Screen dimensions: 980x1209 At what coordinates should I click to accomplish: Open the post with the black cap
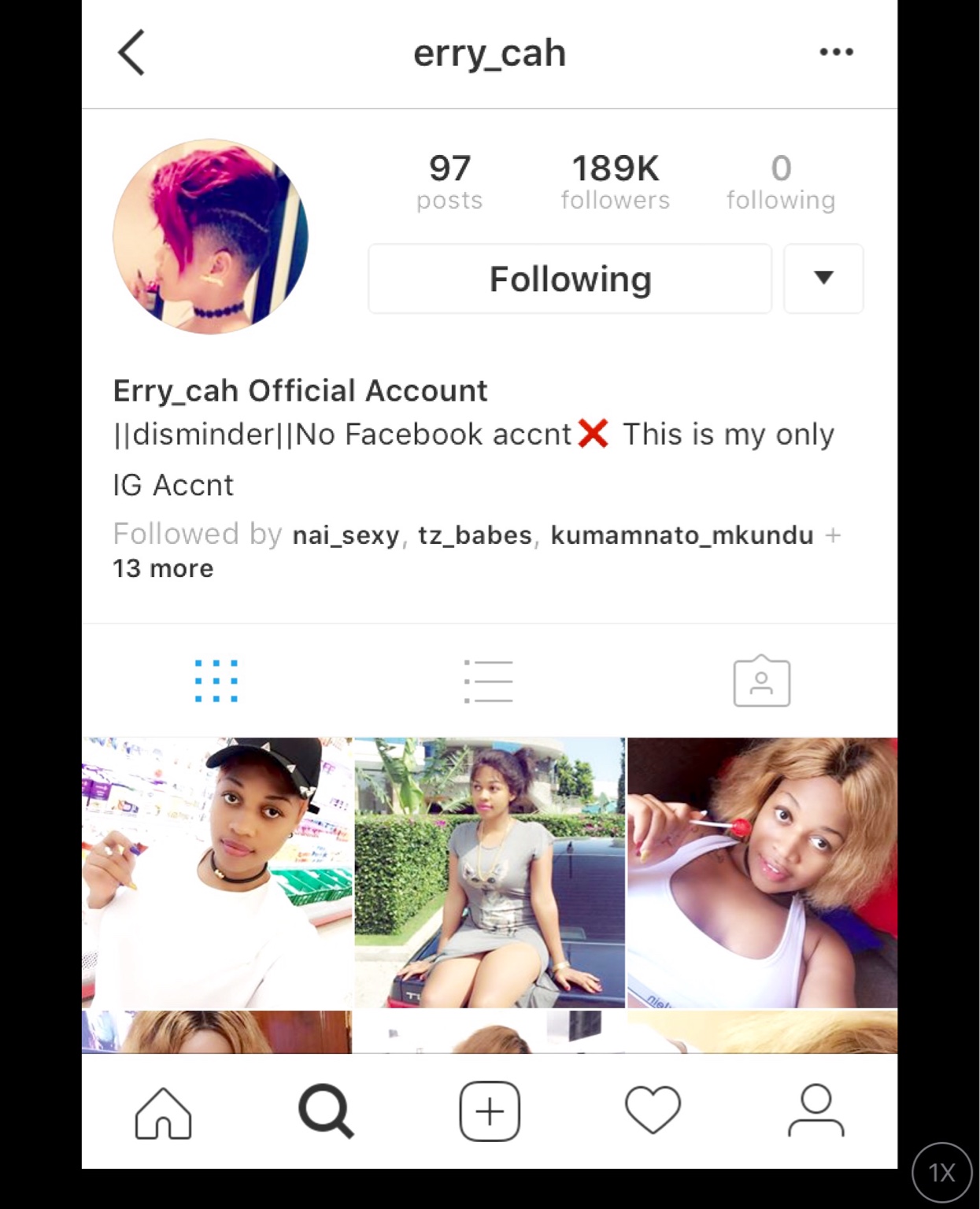point(217,872)
